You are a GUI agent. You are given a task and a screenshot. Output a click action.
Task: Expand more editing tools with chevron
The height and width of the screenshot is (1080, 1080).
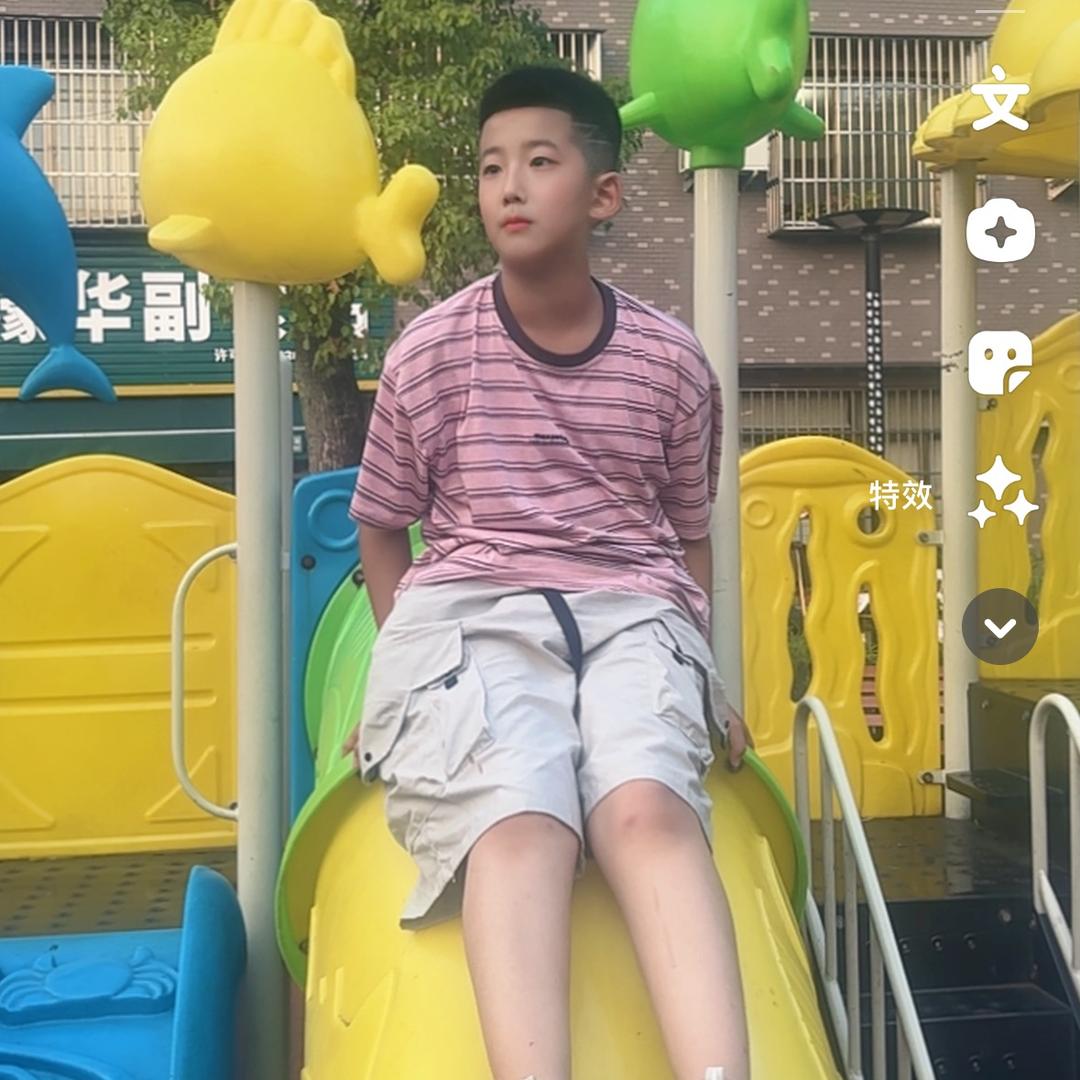[1000, 626]
